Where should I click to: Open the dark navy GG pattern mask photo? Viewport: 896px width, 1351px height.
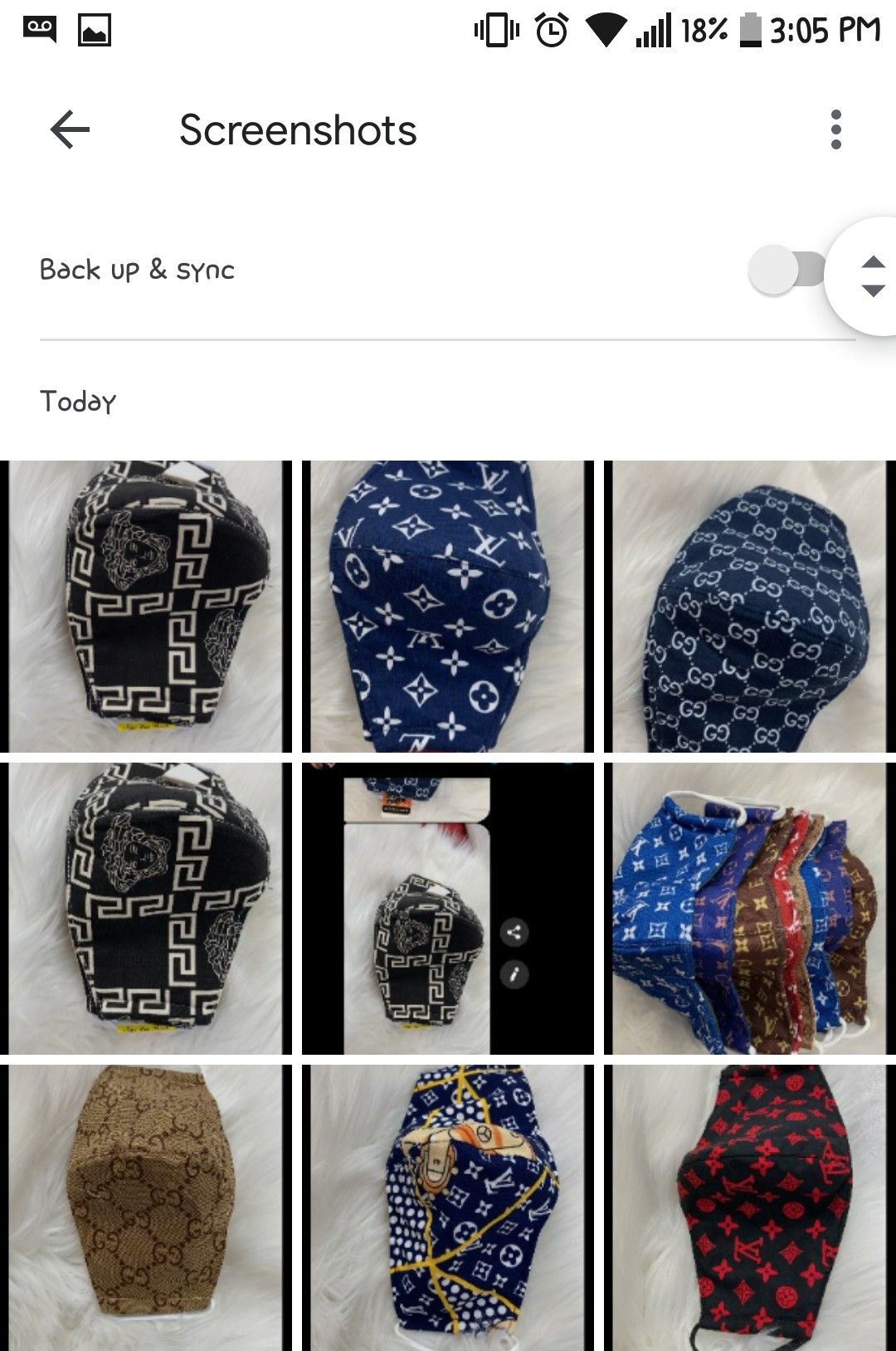(750, 607)
